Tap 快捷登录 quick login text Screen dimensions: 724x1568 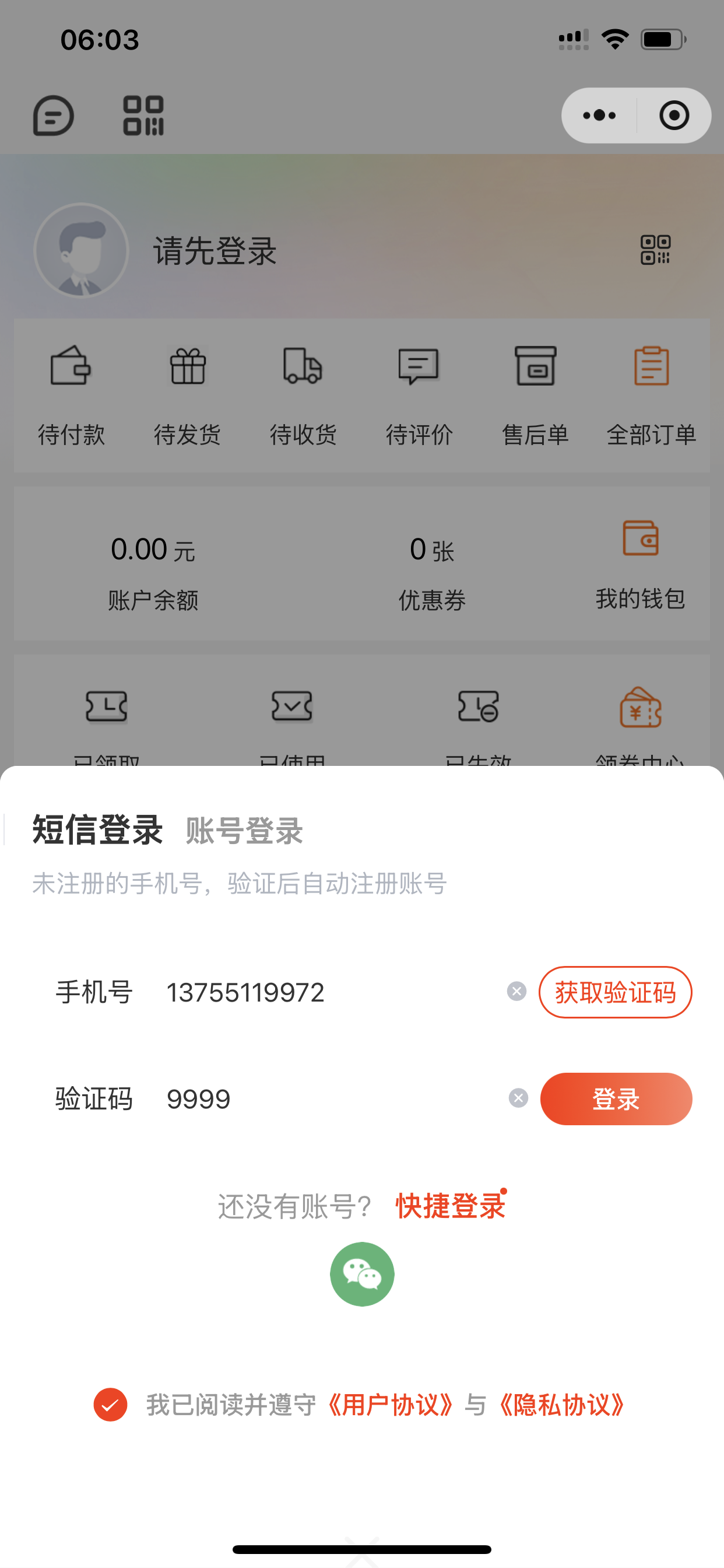coord(450,1205)
